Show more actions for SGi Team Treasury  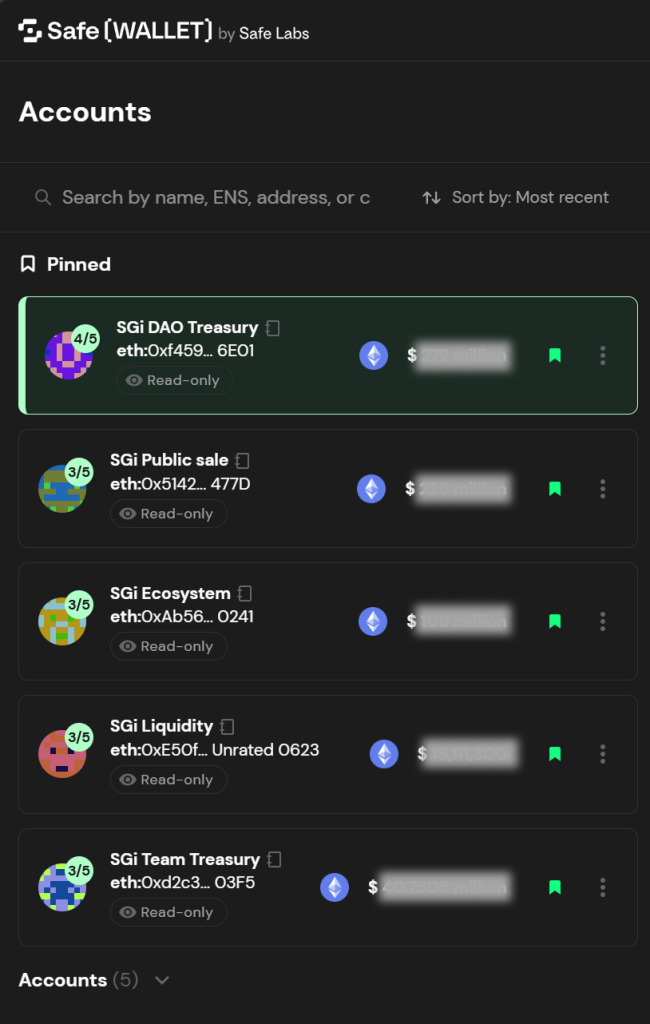(603, 887)
